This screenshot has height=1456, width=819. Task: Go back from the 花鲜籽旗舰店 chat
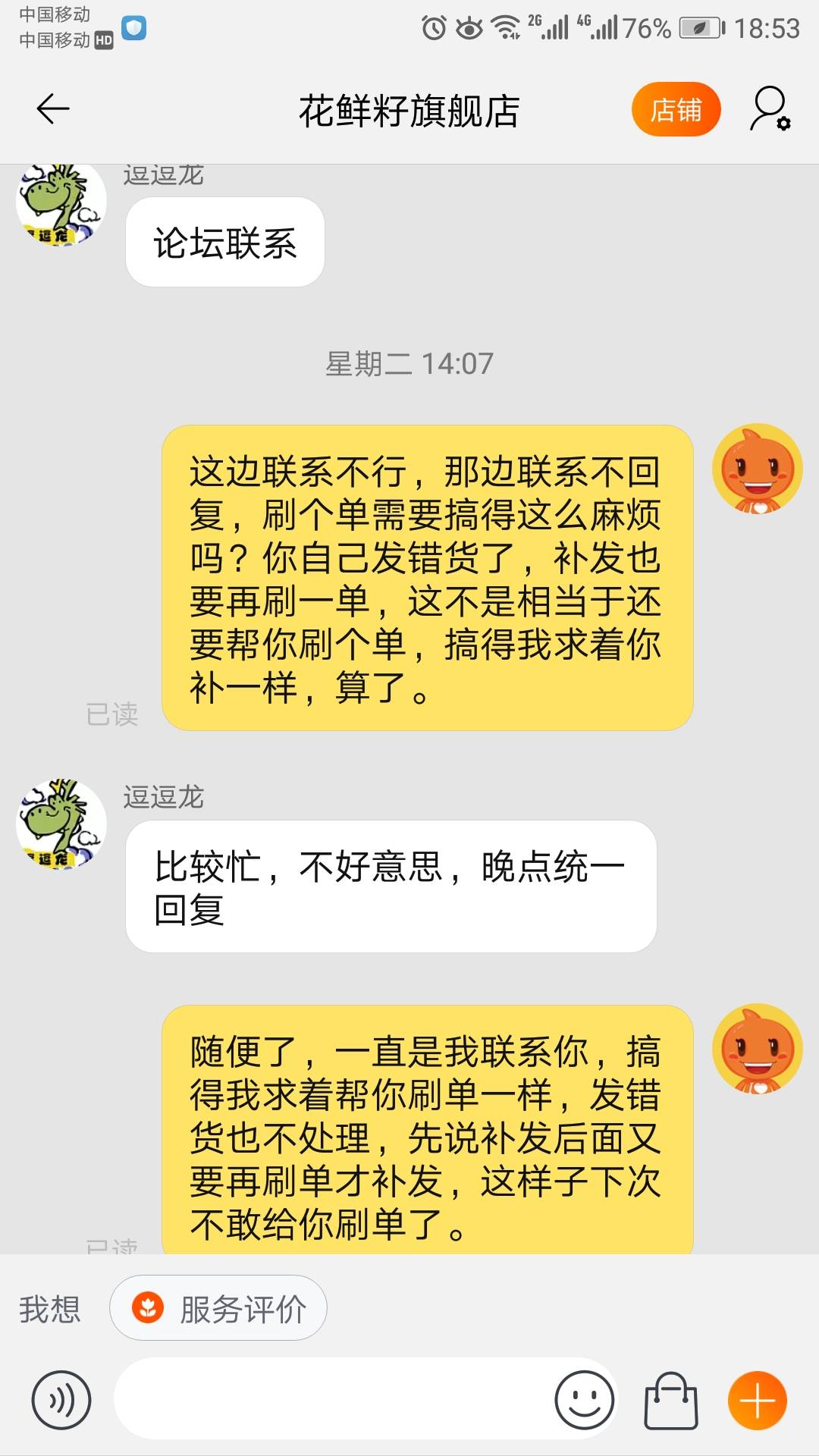tap(53, 109)
